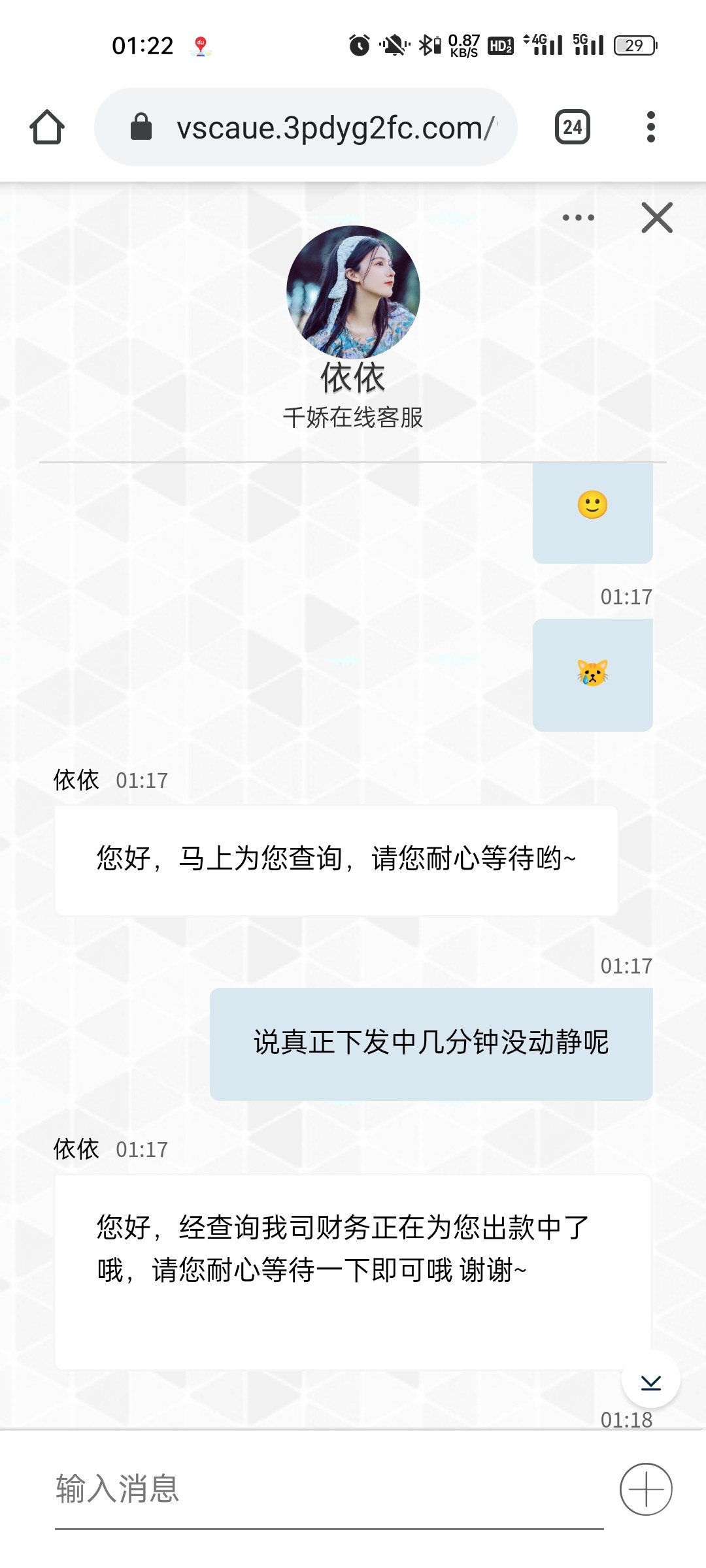The image size is (706, 1568).
Task: Open the plus attachment button
Action: pyautogui.click(x=646, y=1489)
